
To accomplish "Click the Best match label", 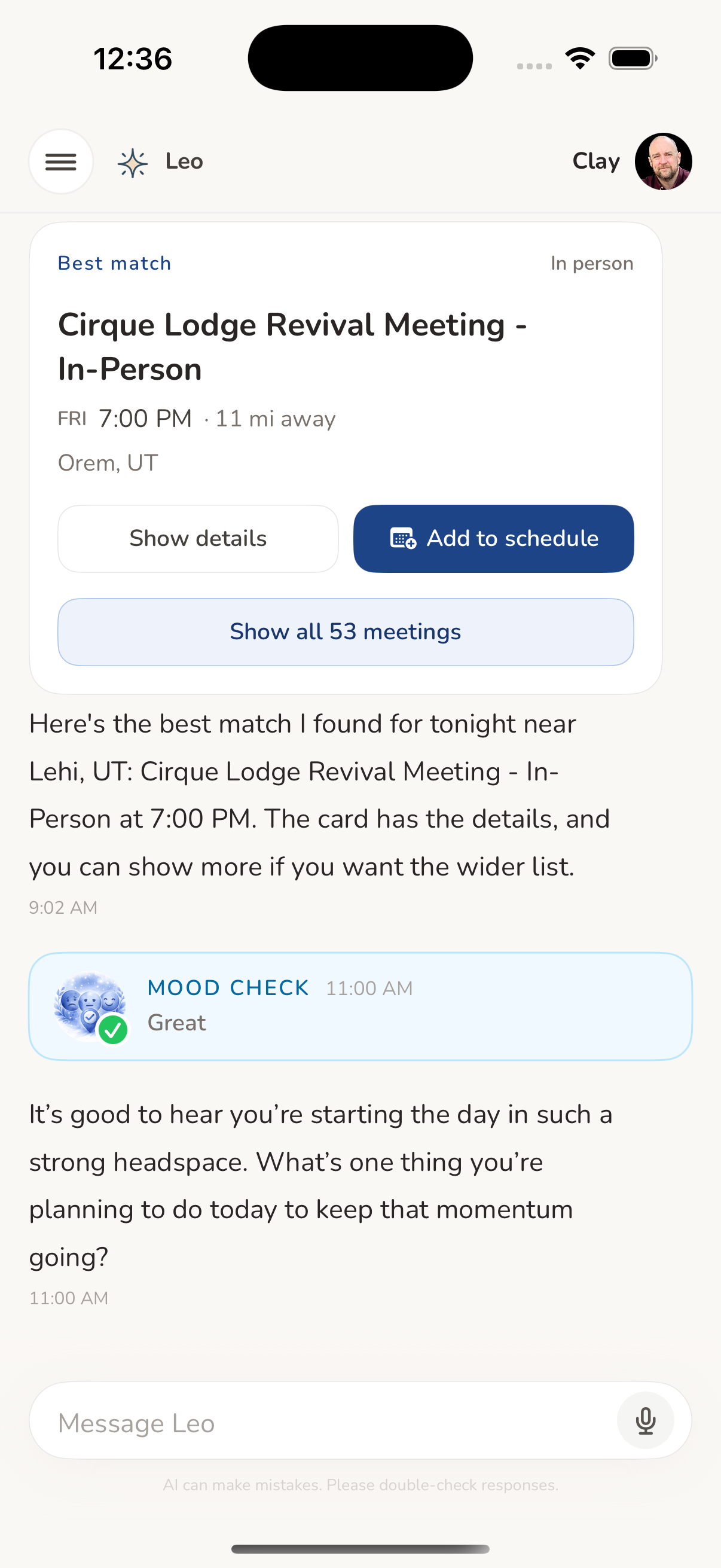I will pyautogui.click(x=114, y=263).
